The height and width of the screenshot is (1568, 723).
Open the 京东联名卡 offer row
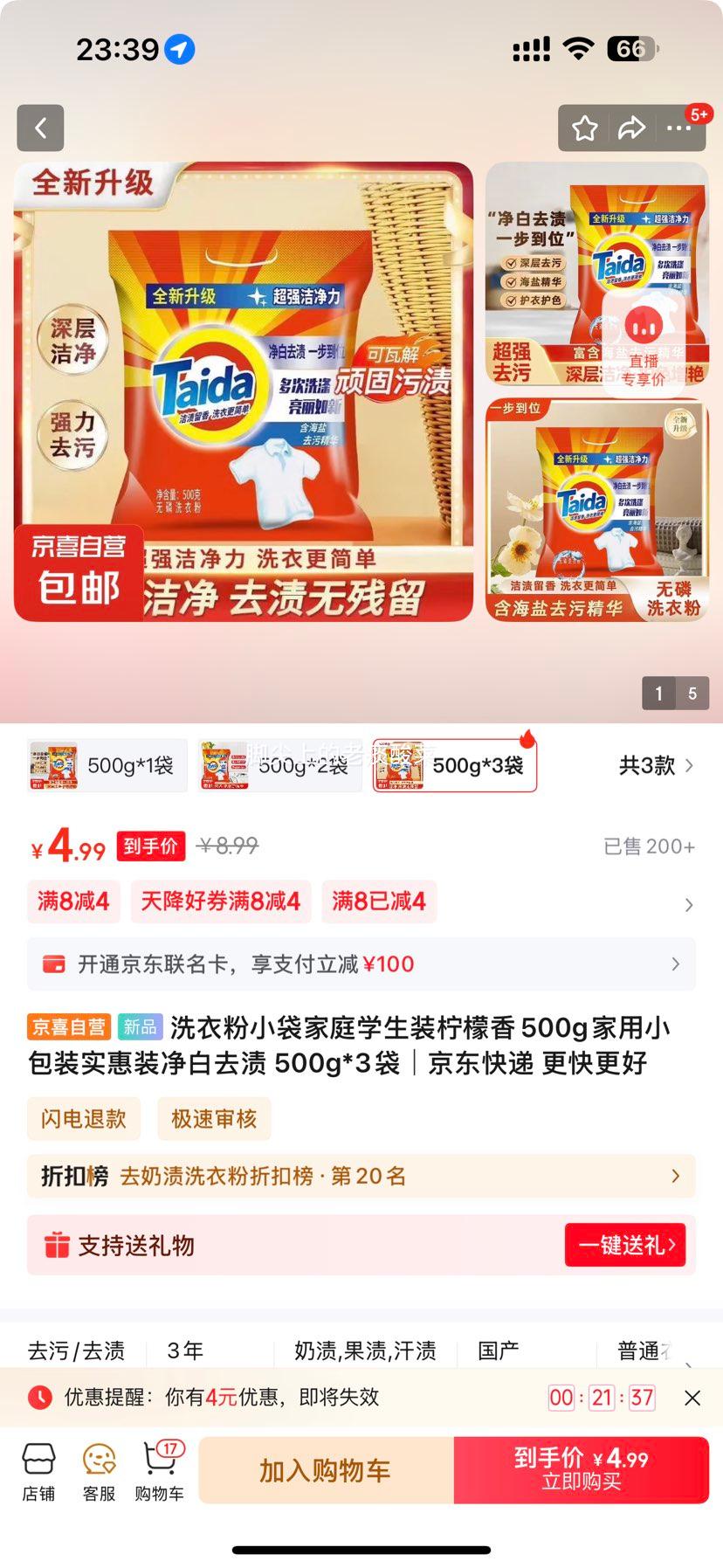coord(361,964)
